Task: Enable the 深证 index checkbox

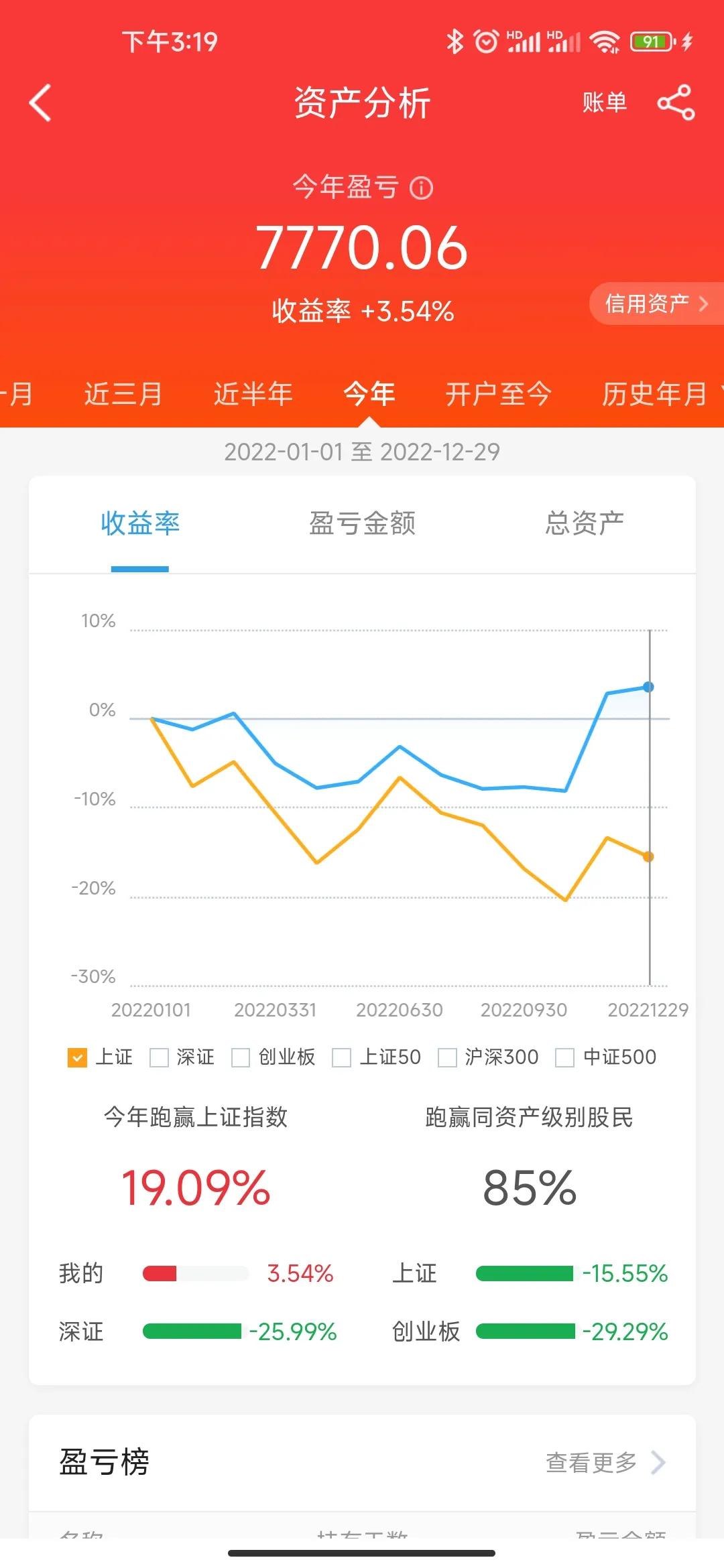Action: point(159,1057)
